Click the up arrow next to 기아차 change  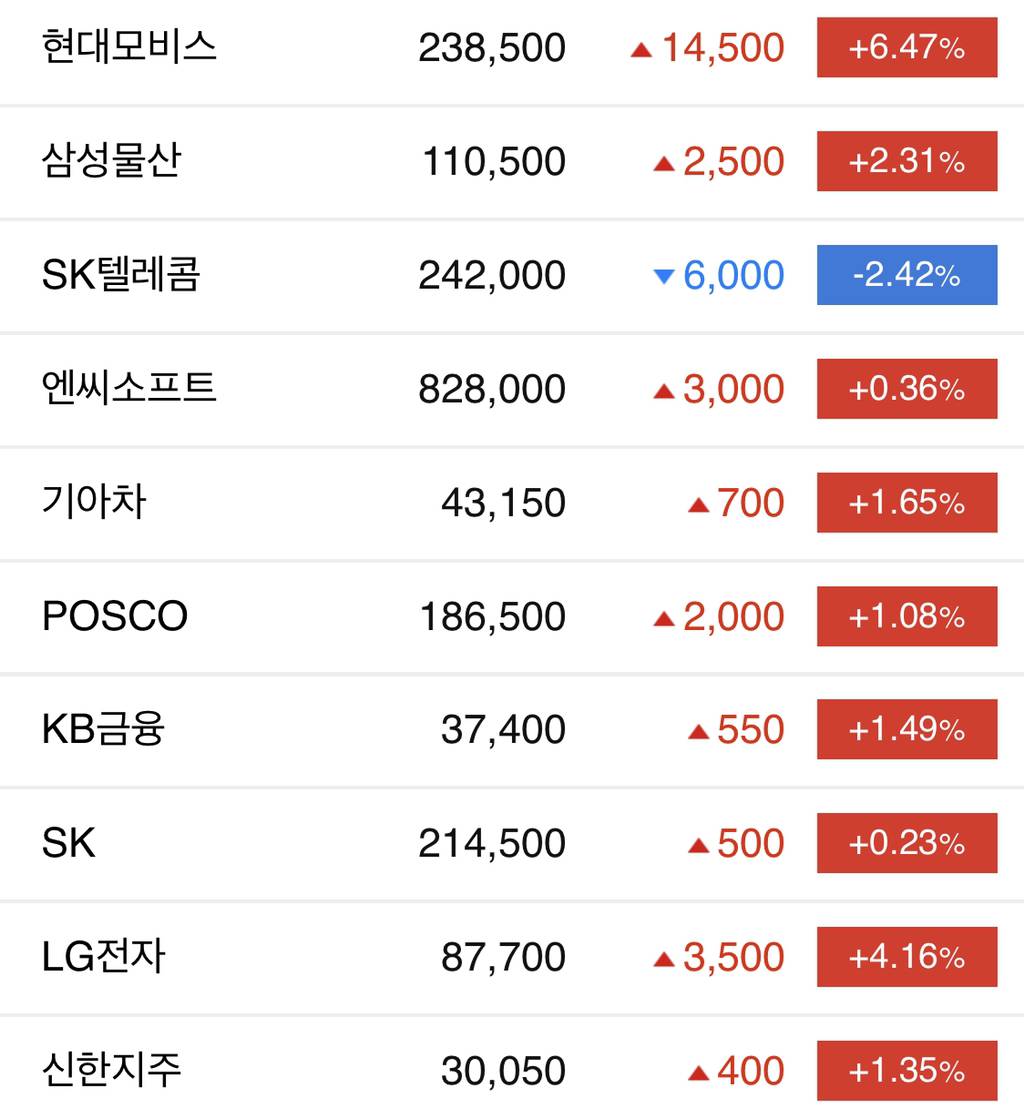point(697,503)
